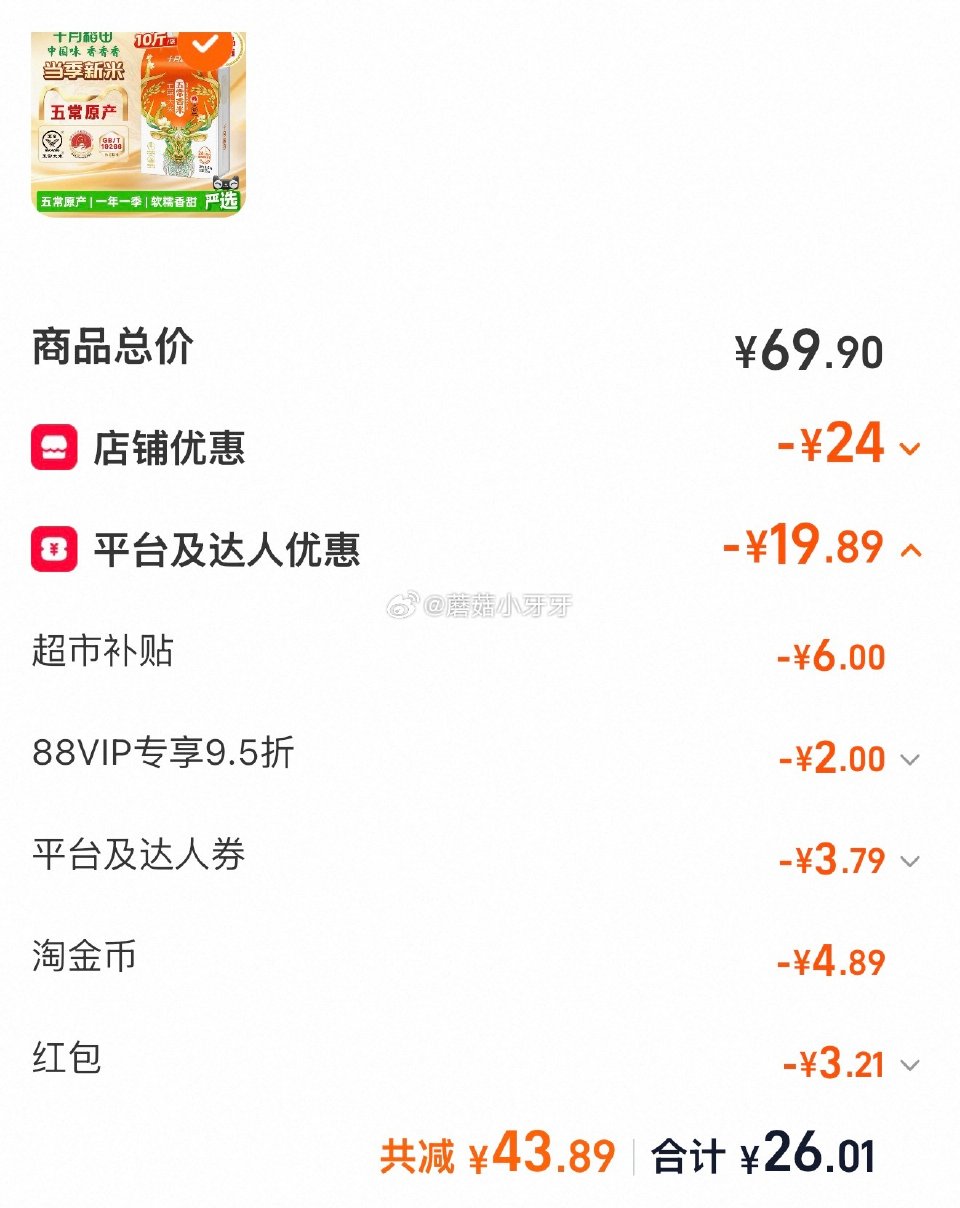The height and width of the screenshot is (1208, 960).
Task: Expand the 平台及达人券 coupon row
Action: [x=909, y=861]
